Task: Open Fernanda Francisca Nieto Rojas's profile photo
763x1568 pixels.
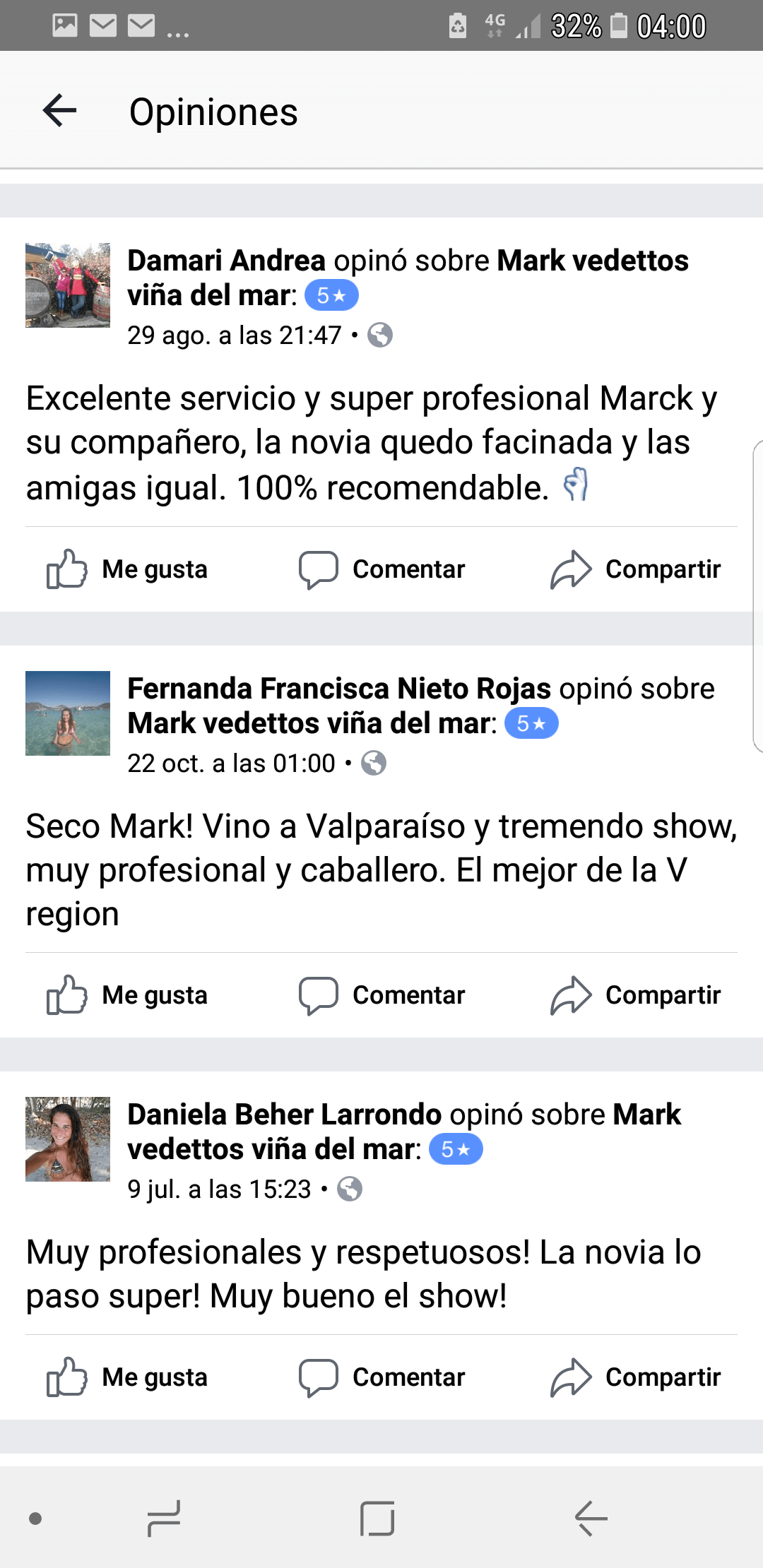Action: [68, 713]
